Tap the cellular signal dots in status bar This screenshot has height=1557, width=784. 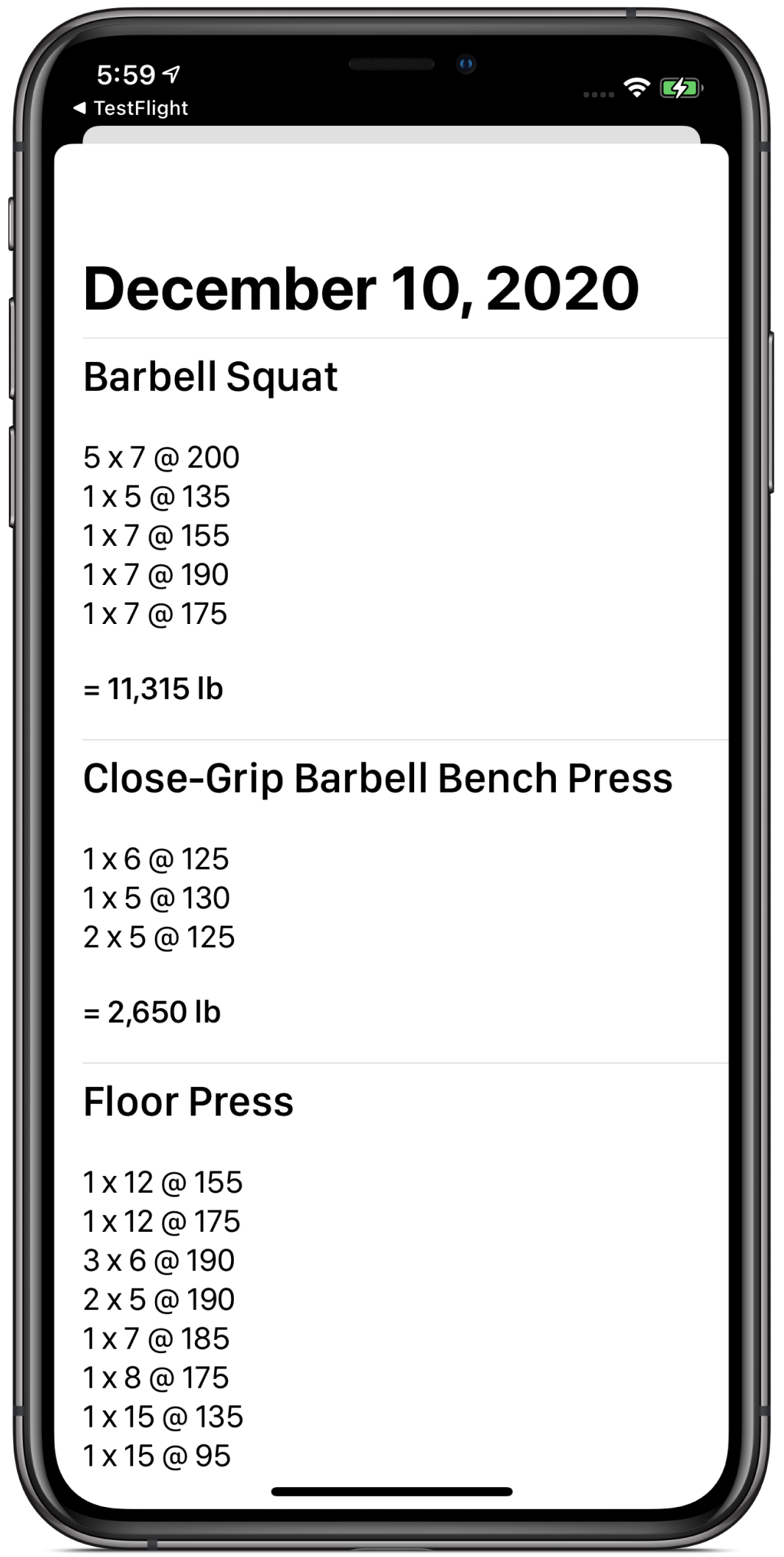(597, 93)
